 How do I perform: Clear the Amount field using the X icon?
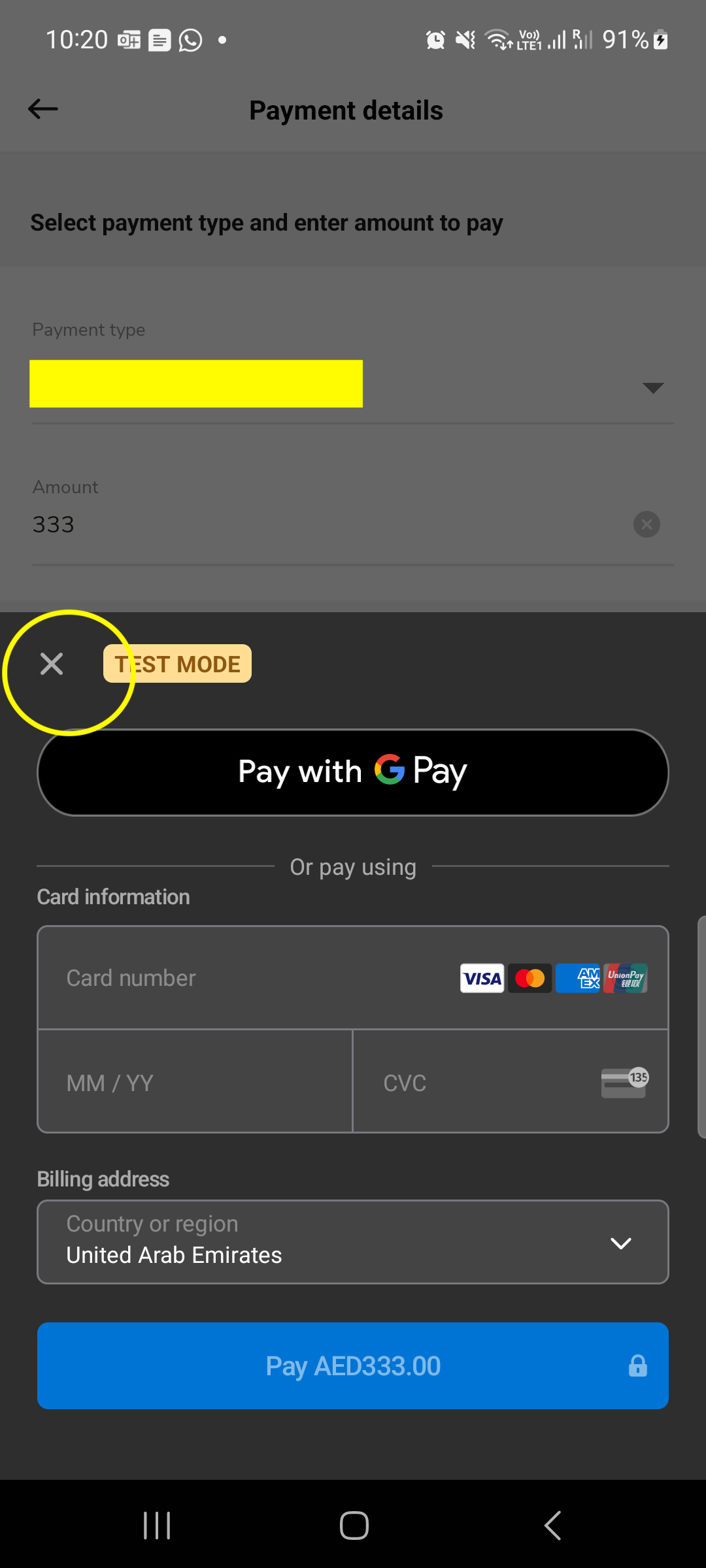pos(647,524)
